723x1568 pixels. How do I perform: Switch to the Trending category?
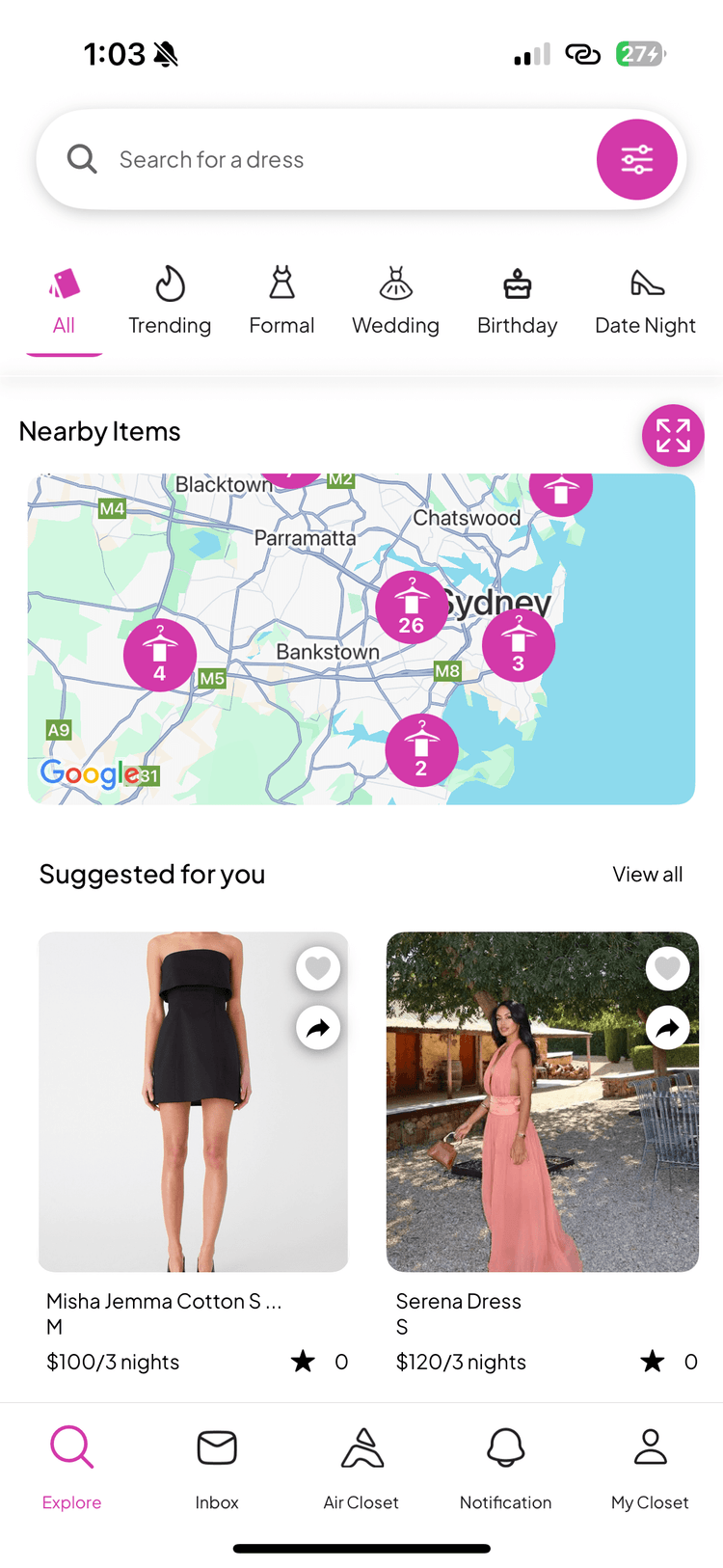(x=170, y=302)
